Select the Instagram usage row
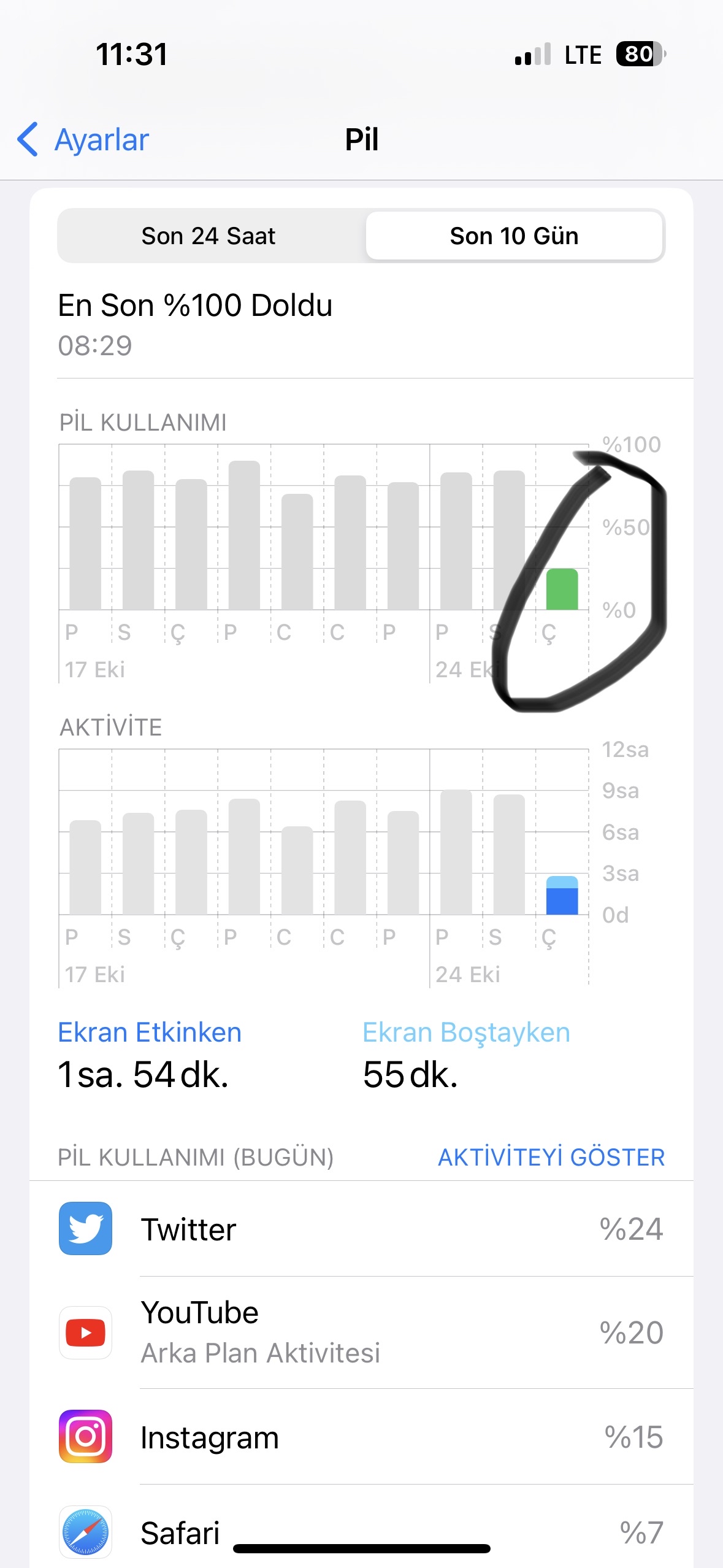723x1568 pixels. pos(361,1437)
